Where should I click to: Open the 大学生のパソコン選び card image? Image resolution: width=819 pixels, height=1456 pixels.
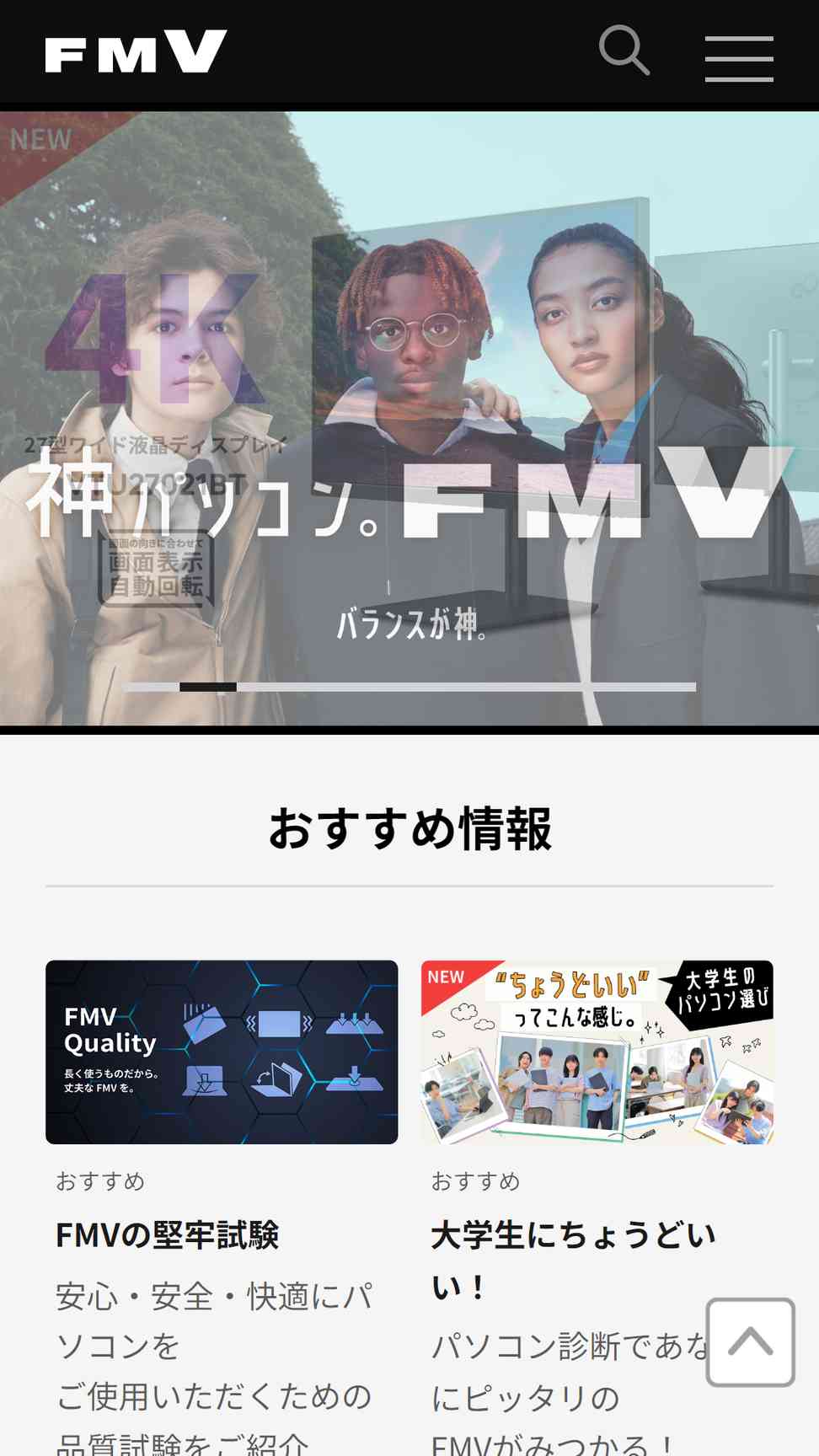tap(597, 1052)
